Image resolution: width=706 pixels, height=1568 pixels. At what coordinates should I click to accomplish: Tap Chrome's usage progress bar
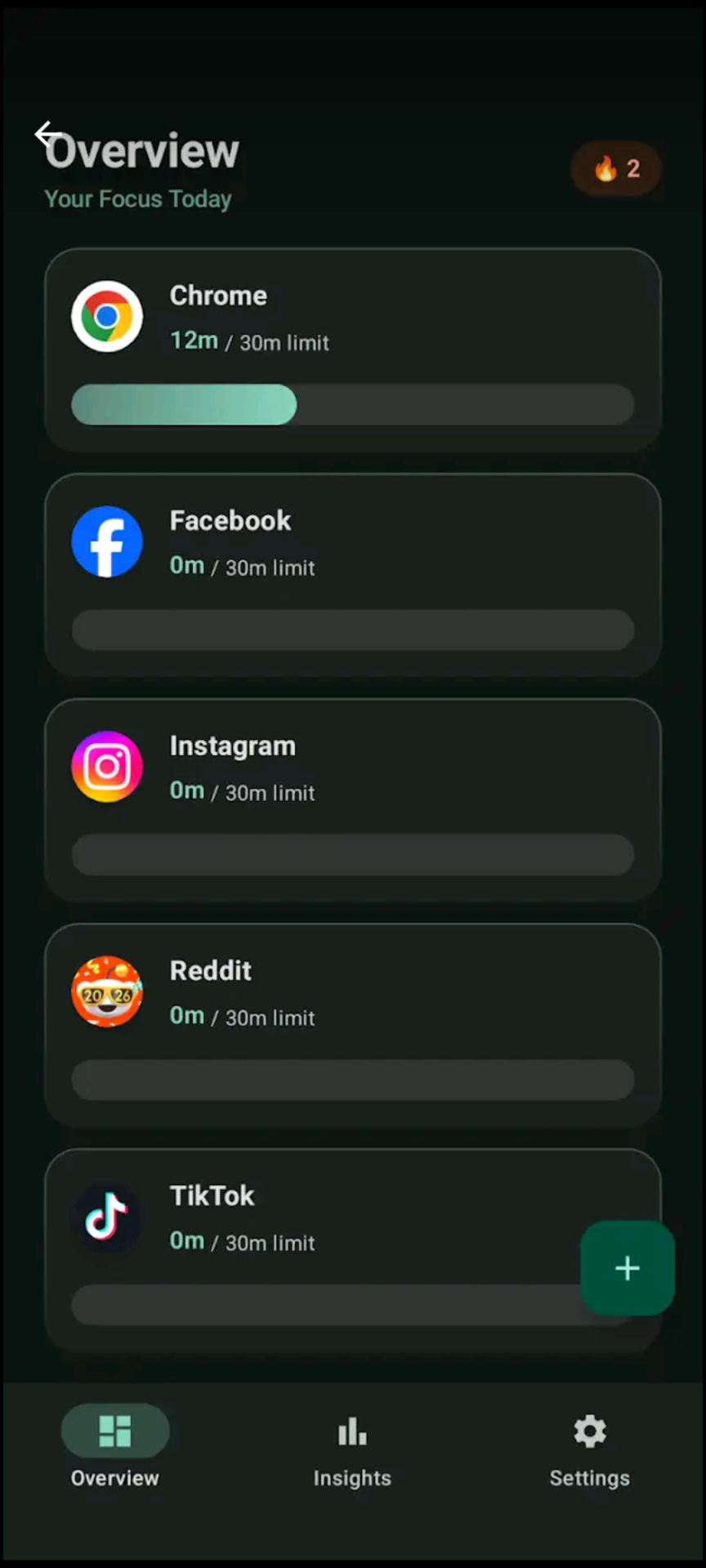click(x=353, y=405)
